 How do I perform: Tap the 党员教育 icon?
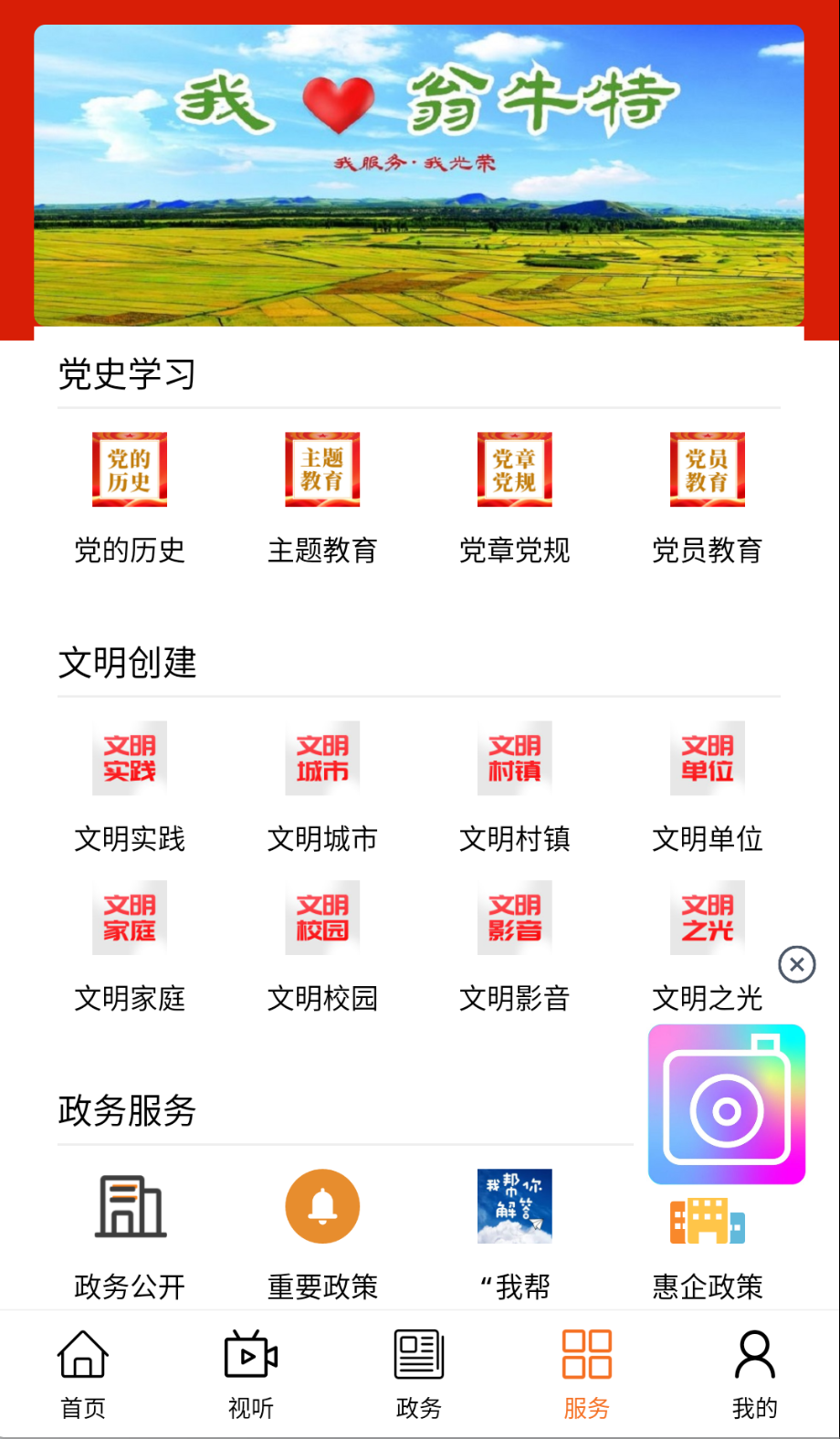(707, 468)
